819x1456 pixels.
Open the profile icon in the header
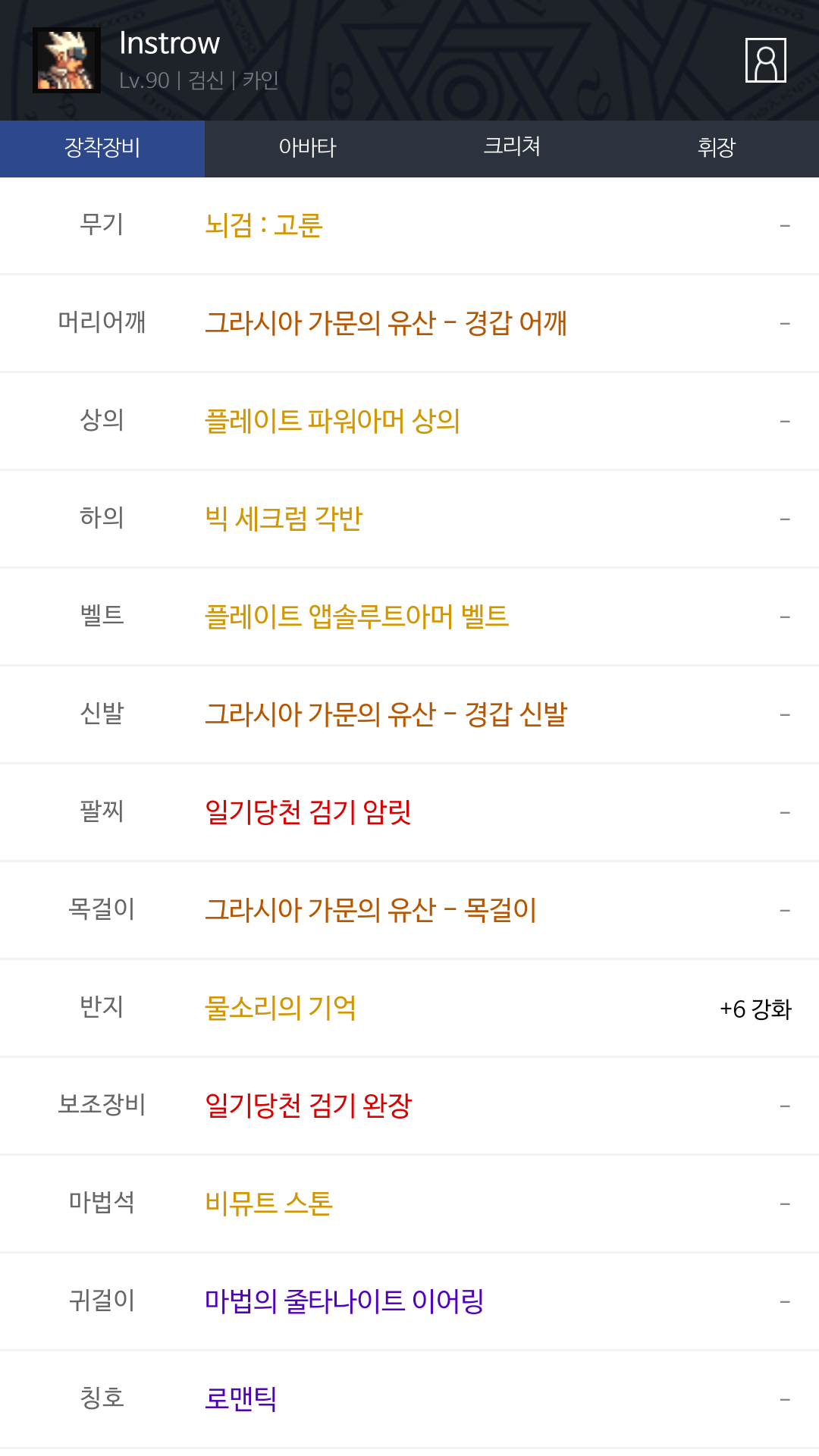click(765, 60)
